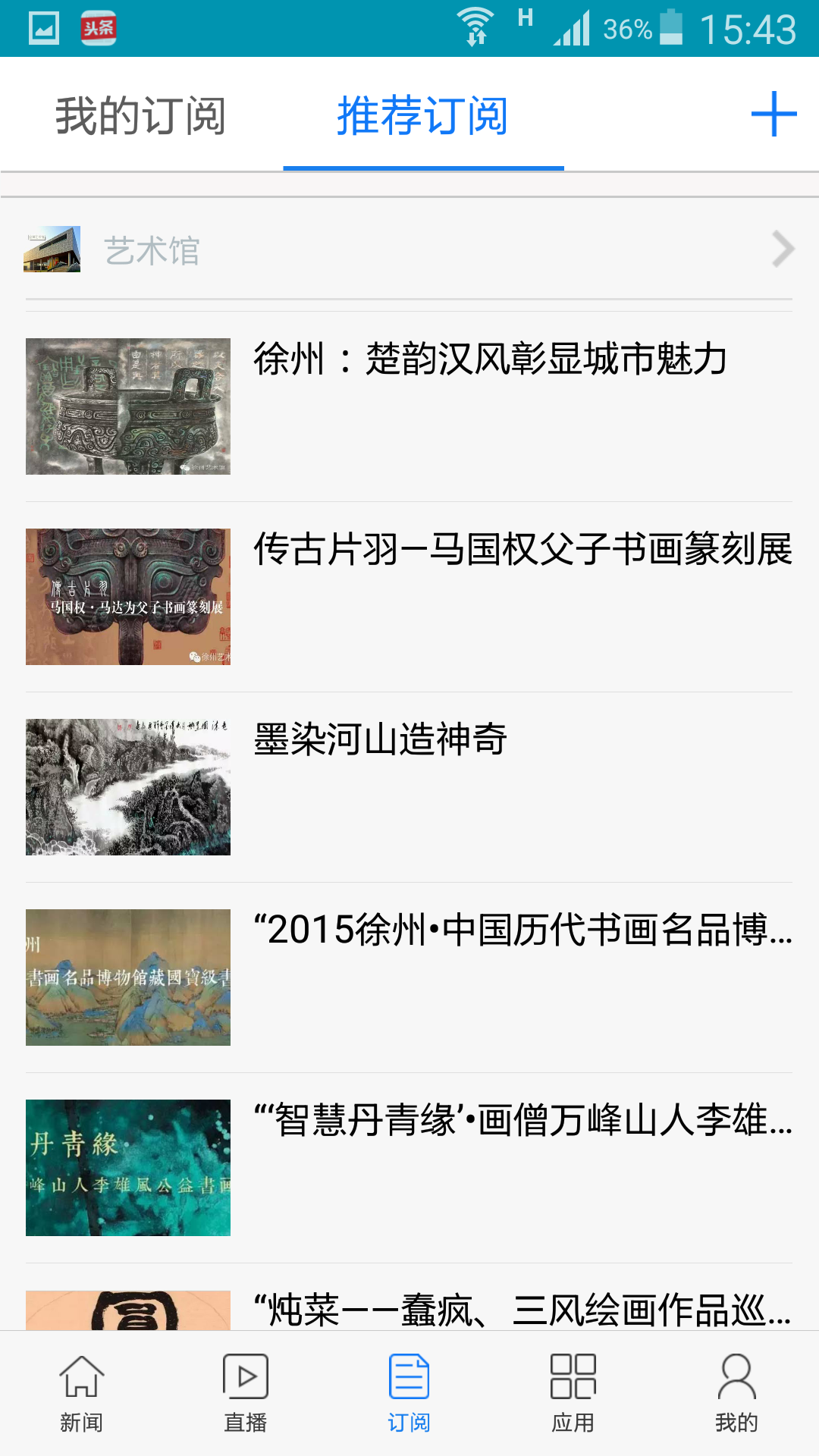This screenshot has width=819, height=1456.
Task: Open article 徐州：楚韵汉风彰显城市魅力
Action: [489, 358]
